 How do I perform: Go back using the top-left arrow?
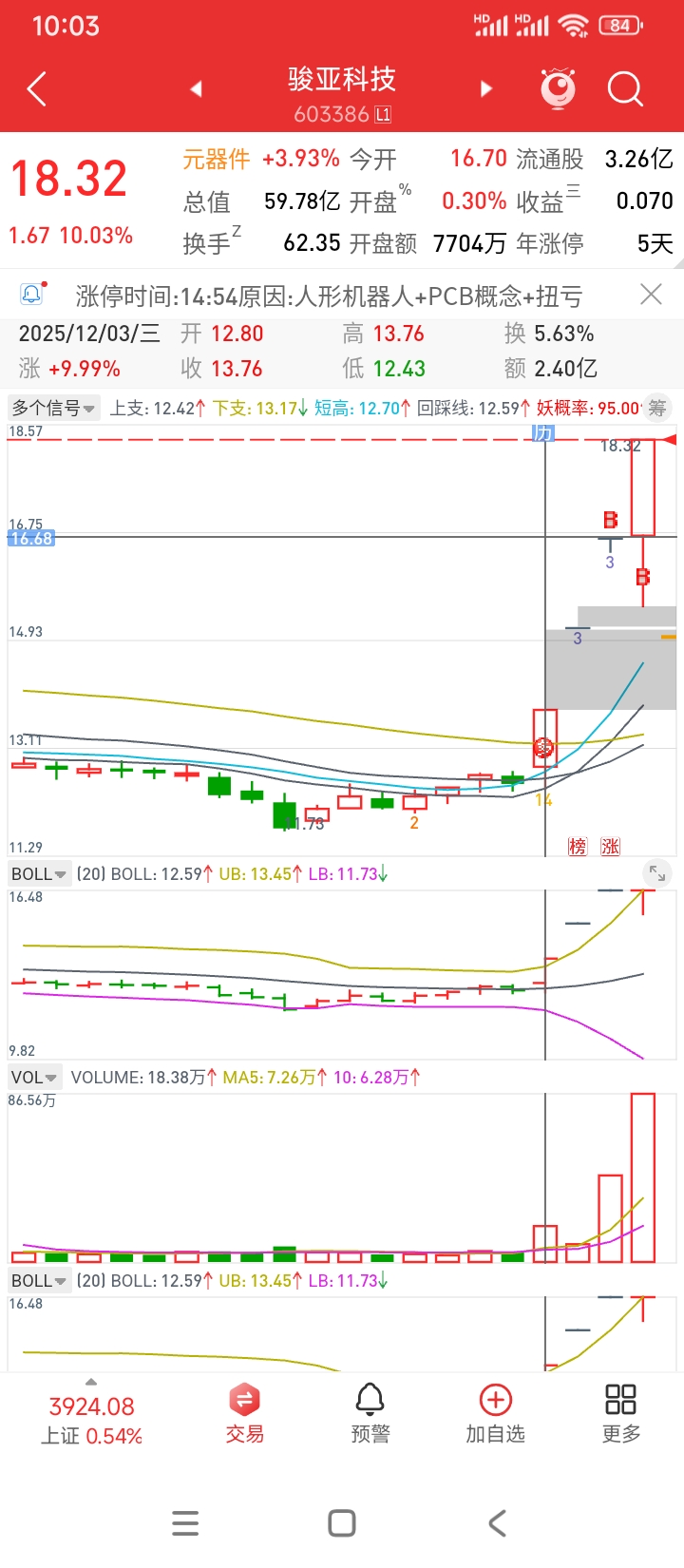[x=37, y=89]
